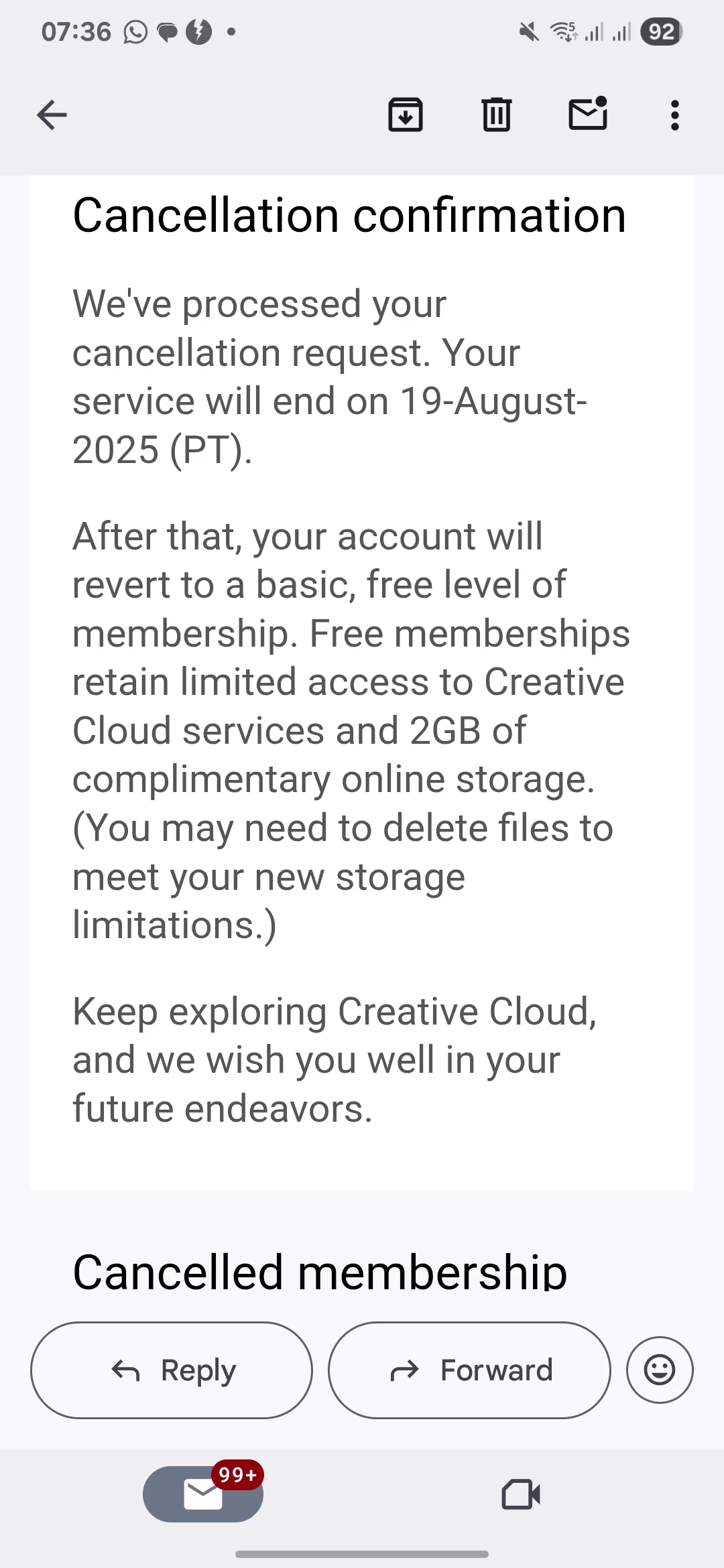Delete this email
The height and width of the screenshot is (1568, 724).
(x=497, y=115)
